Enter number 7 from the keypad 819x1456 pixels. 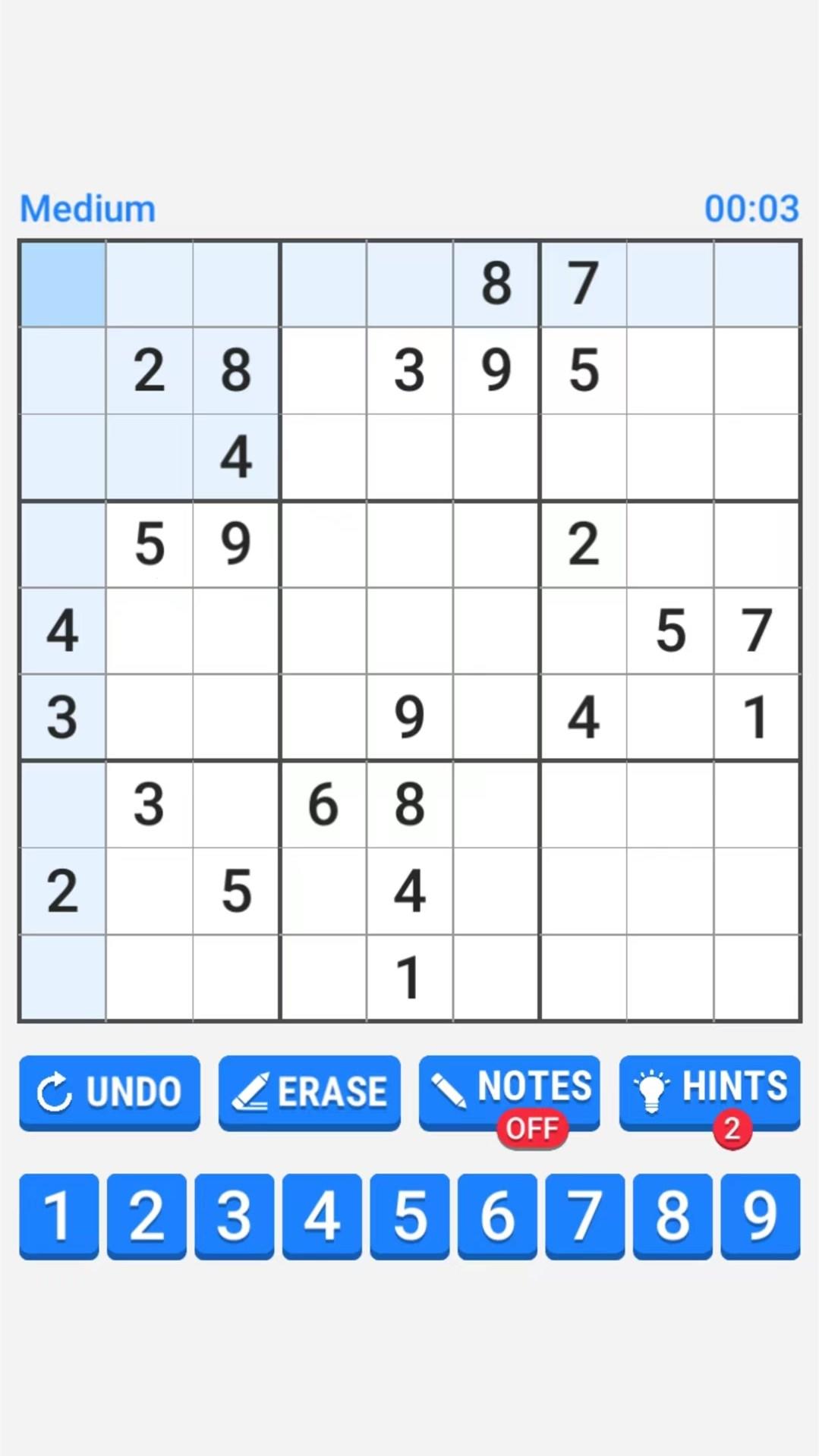coord(584,1215)
